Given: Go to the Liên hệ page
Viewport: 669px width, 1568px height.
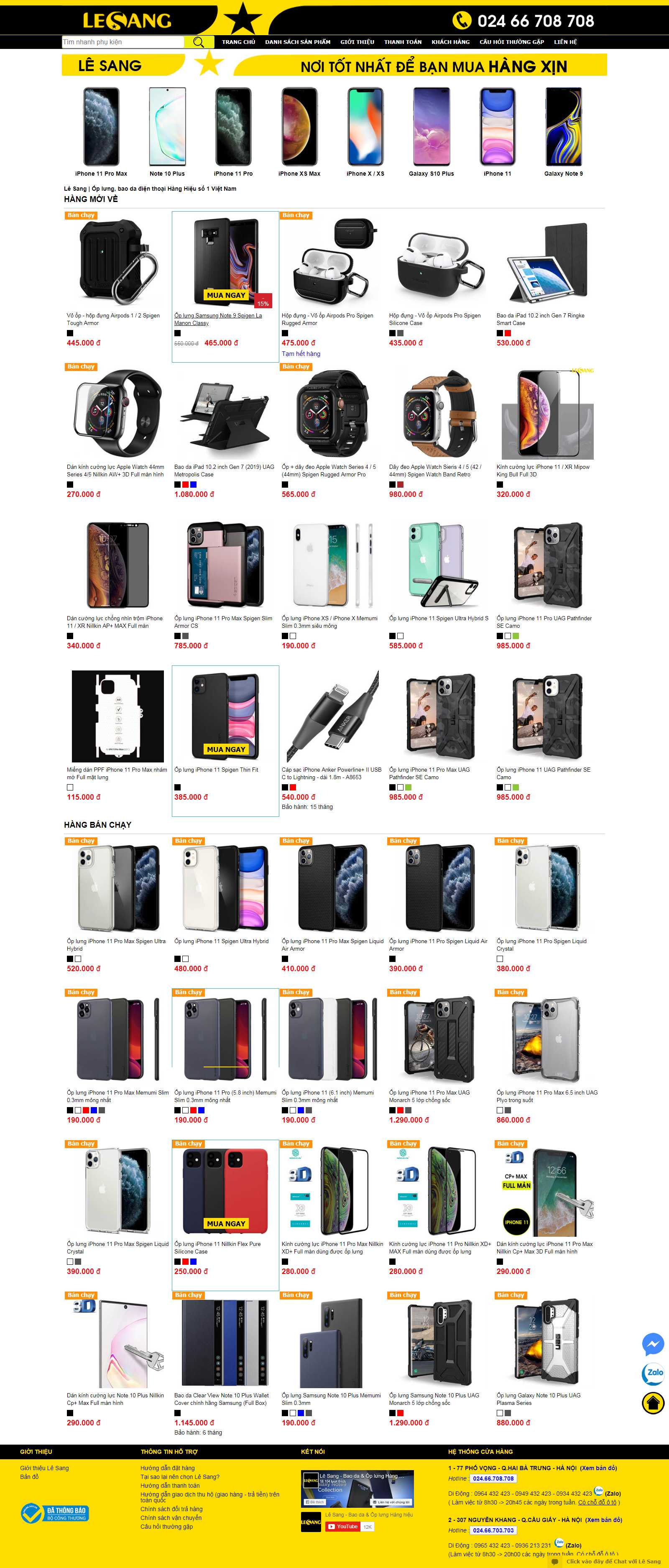Looking at the screenshot, I should 565,42.
